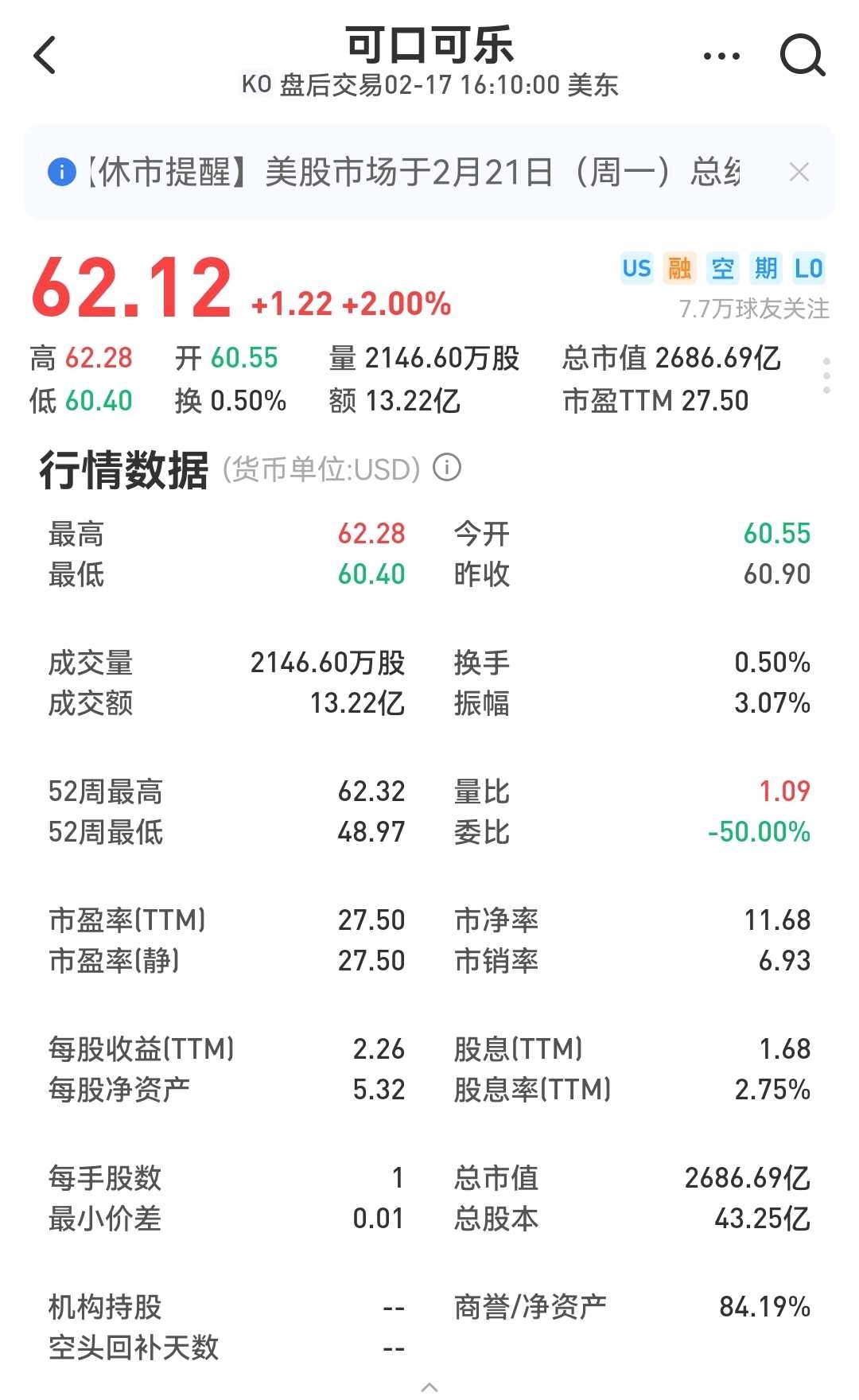This screenshot has height=1400, width=859.
Task: Tap the info icon beside 货币单位:USD
Action: tap(448, 469)
